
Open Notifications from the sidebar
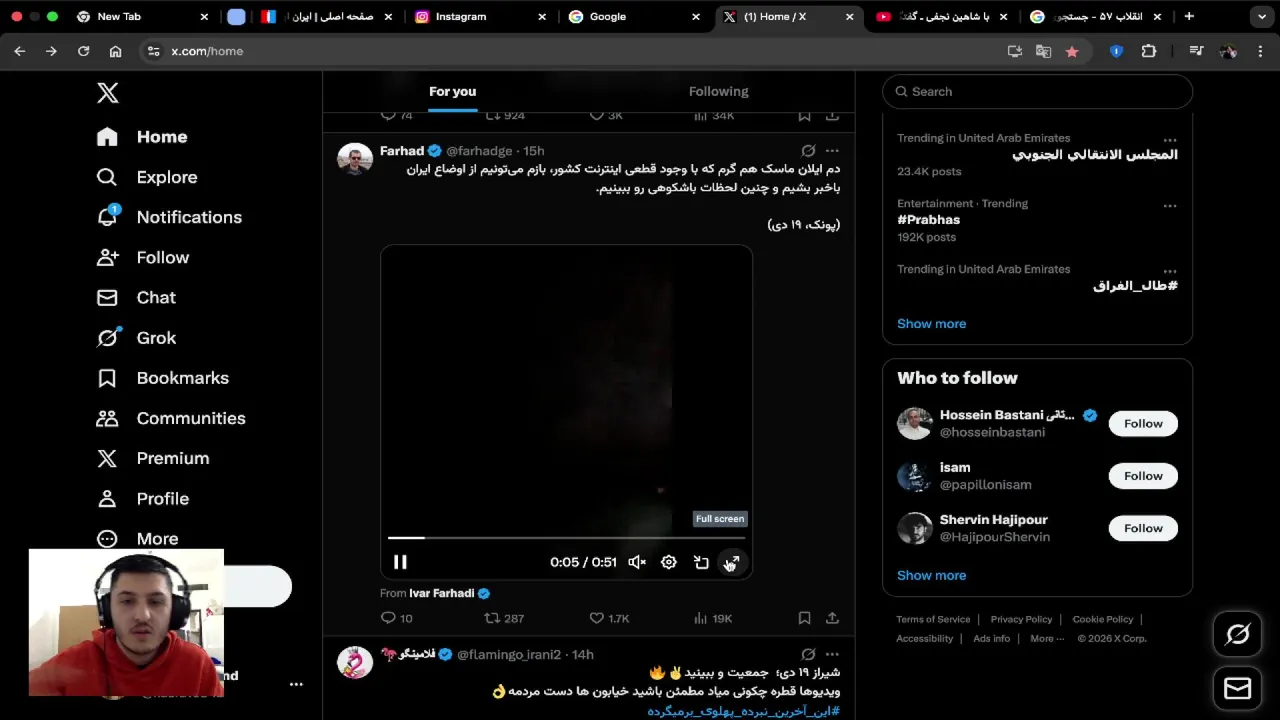(188, 217)
